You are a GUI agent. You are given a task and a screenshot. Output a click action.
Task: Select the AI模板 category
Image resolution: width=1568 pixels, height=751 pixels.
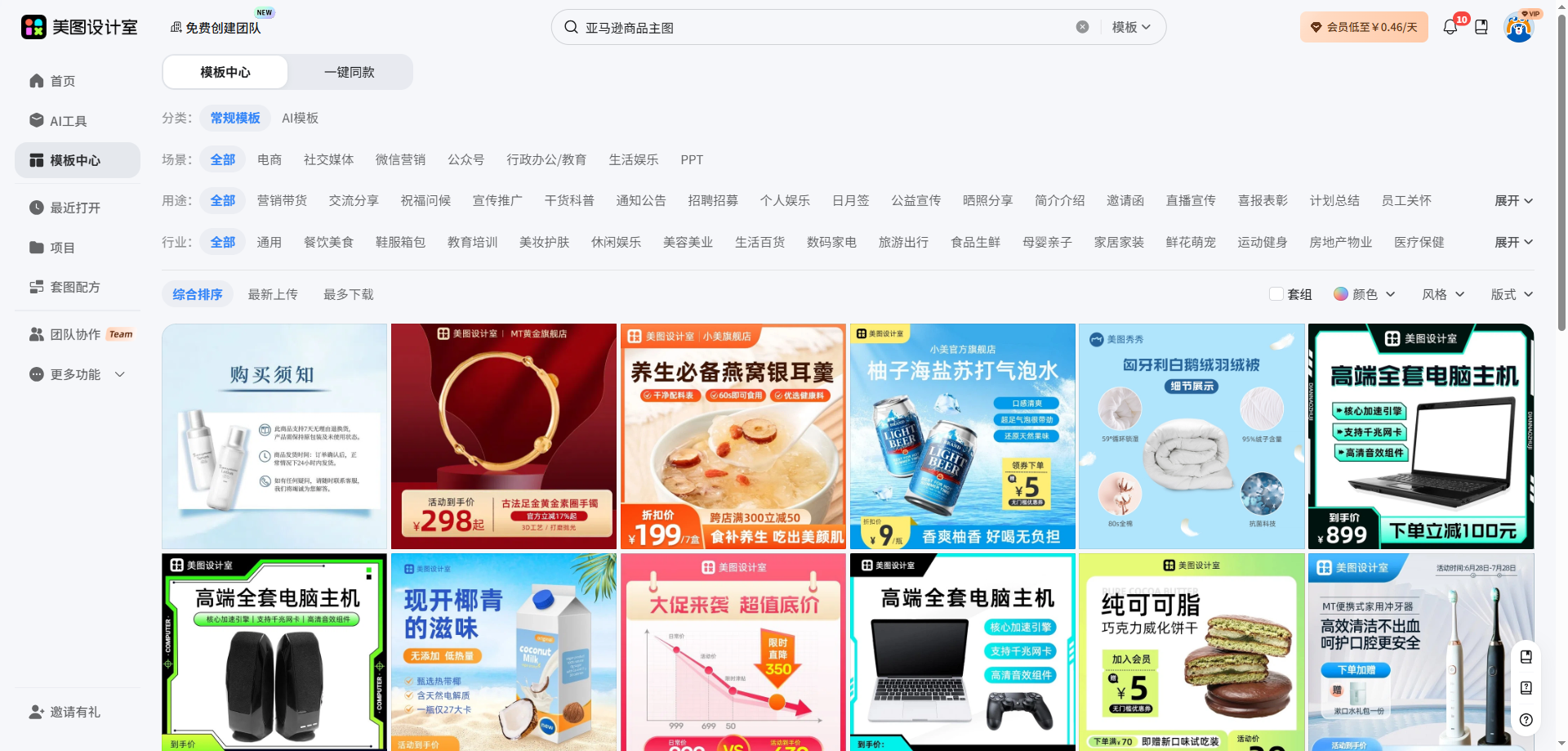[x=300, y=118]
